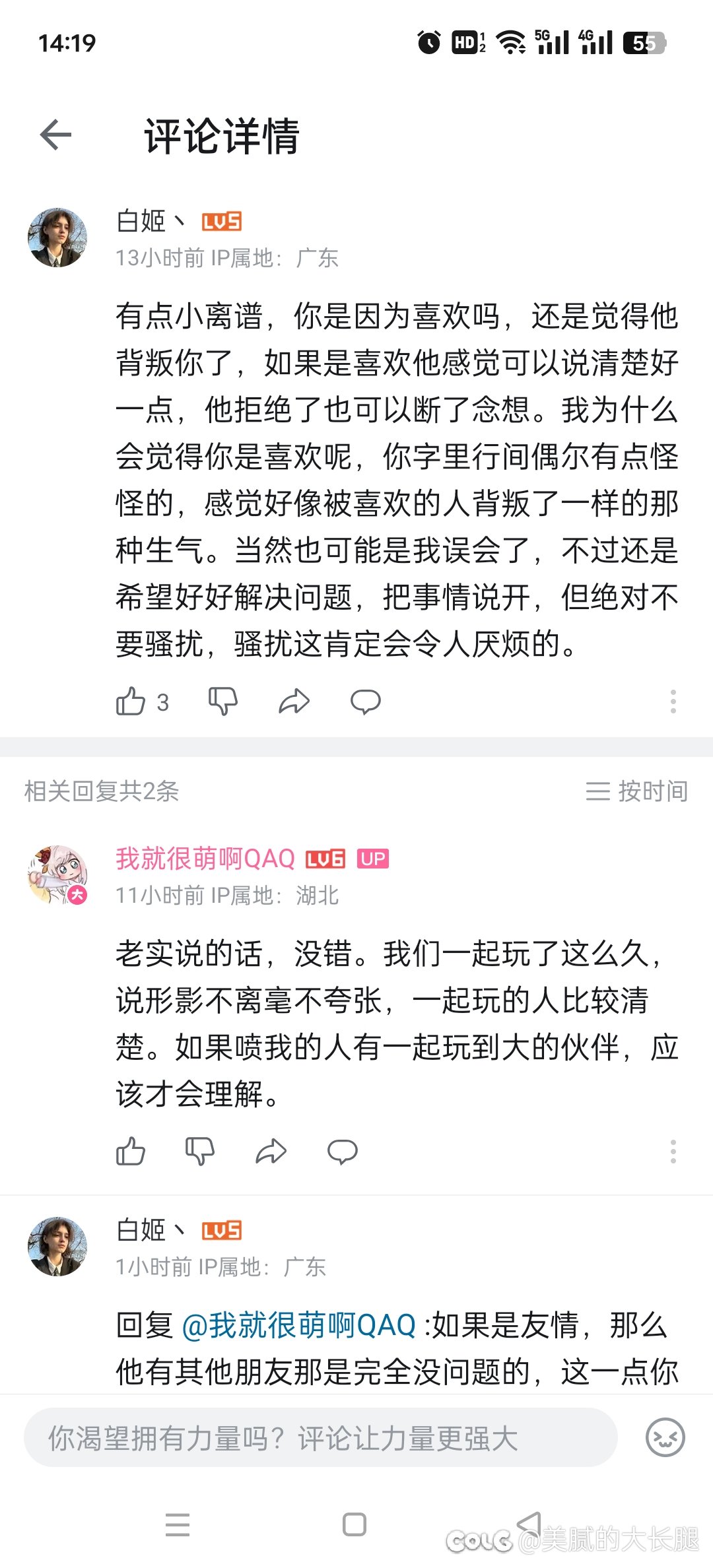Like 我就很萌啊QAQ's reply
Viewport: 713px width, 1568px height.
pos(131,1152)
